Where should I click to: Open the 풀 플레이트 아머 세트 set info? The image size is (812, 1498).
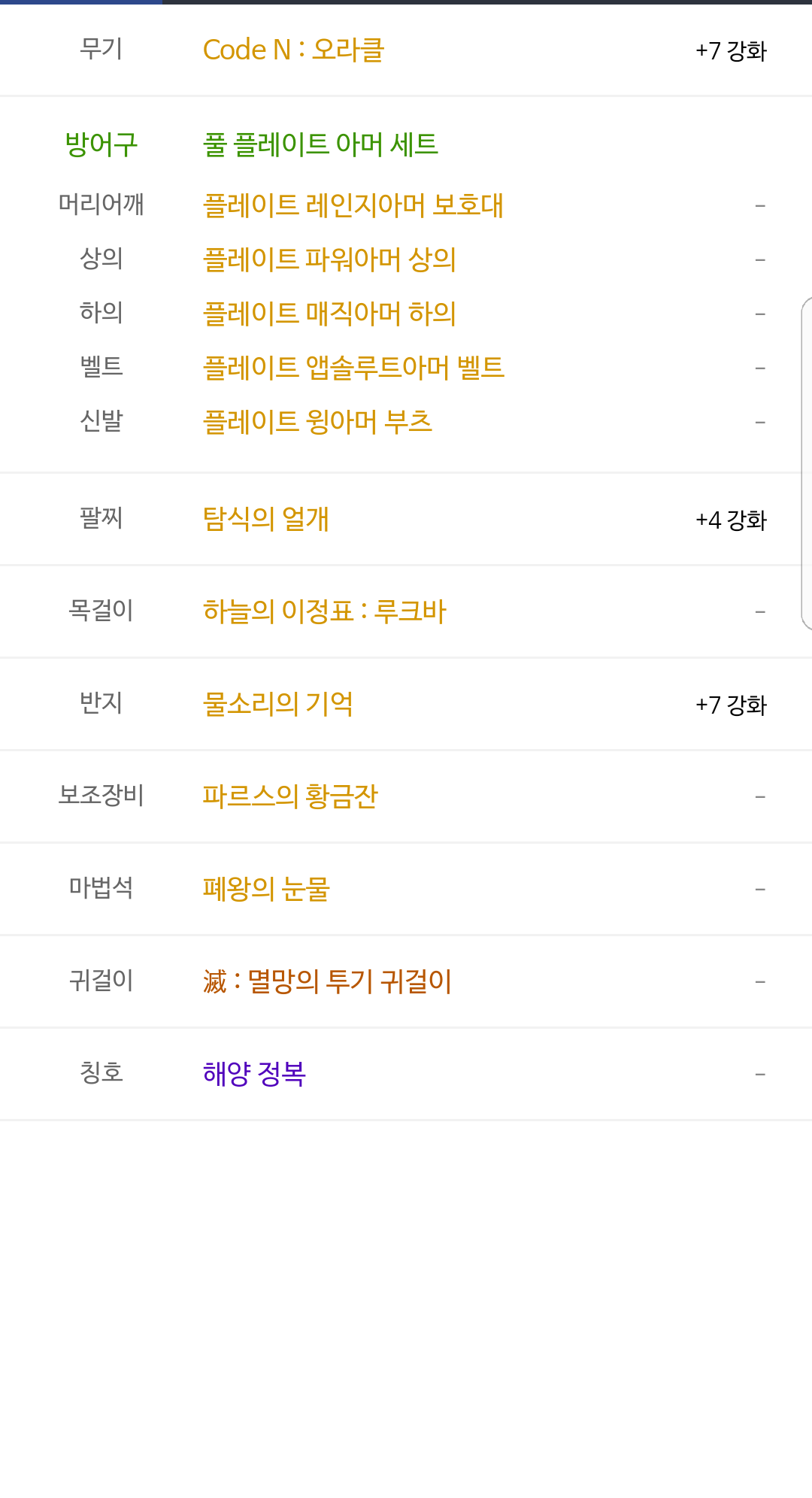(x=320, y=144)
